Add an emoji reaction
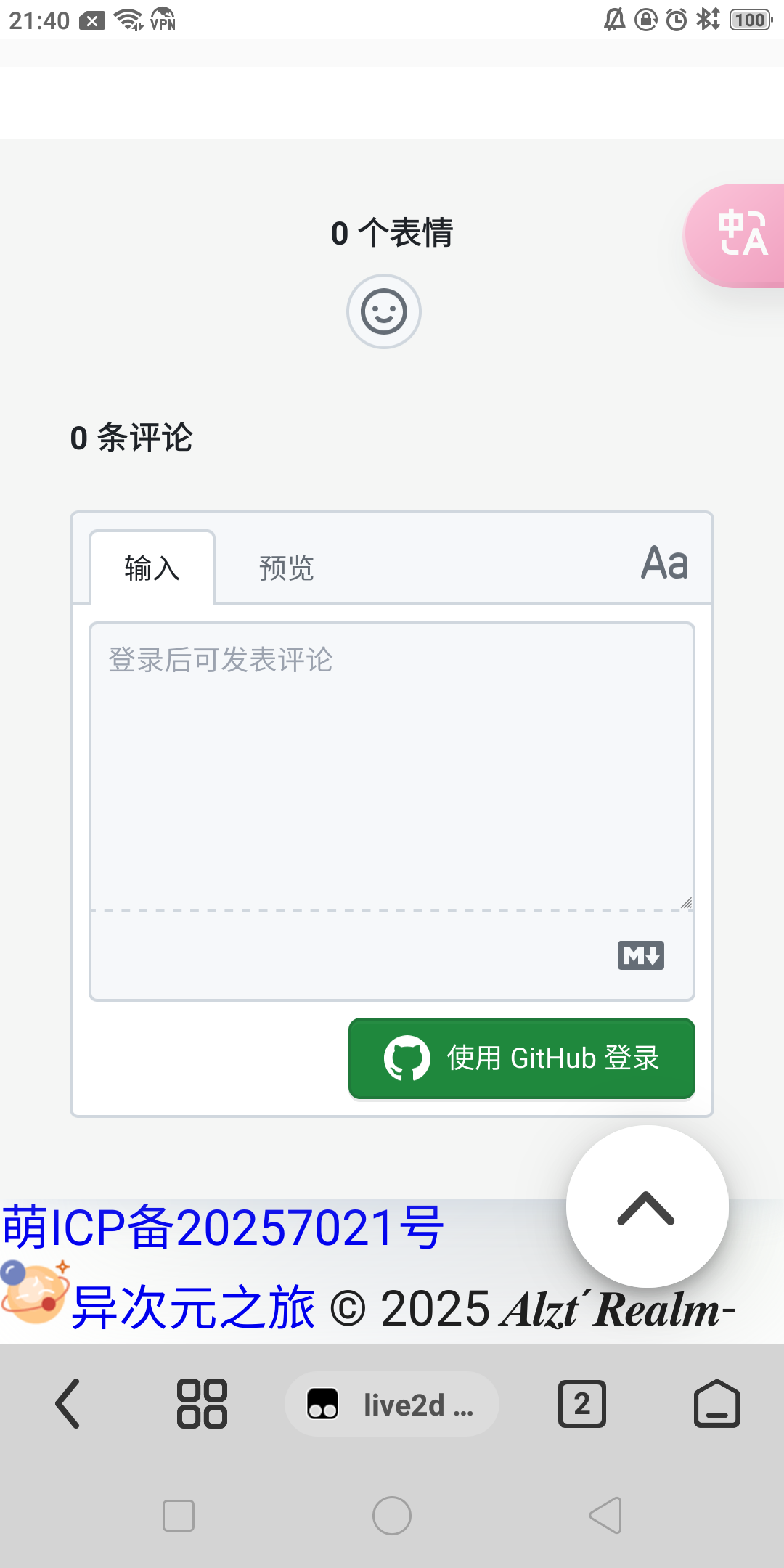This screenshot has width=784, height=1568. click(x=383, y=311)
